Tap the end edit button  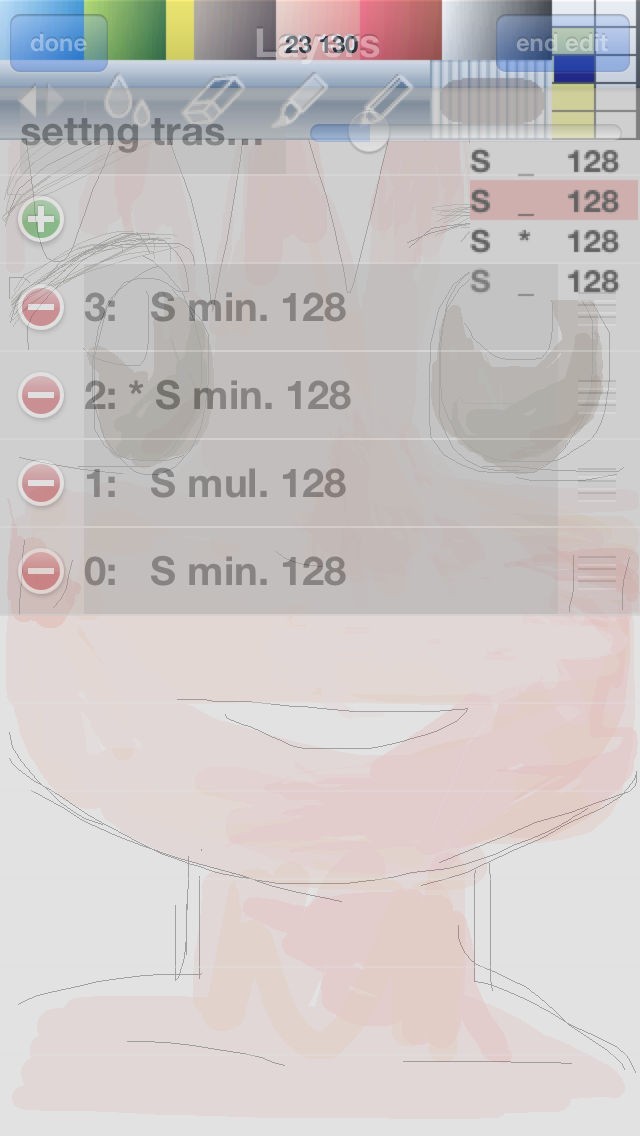point(561,43)
